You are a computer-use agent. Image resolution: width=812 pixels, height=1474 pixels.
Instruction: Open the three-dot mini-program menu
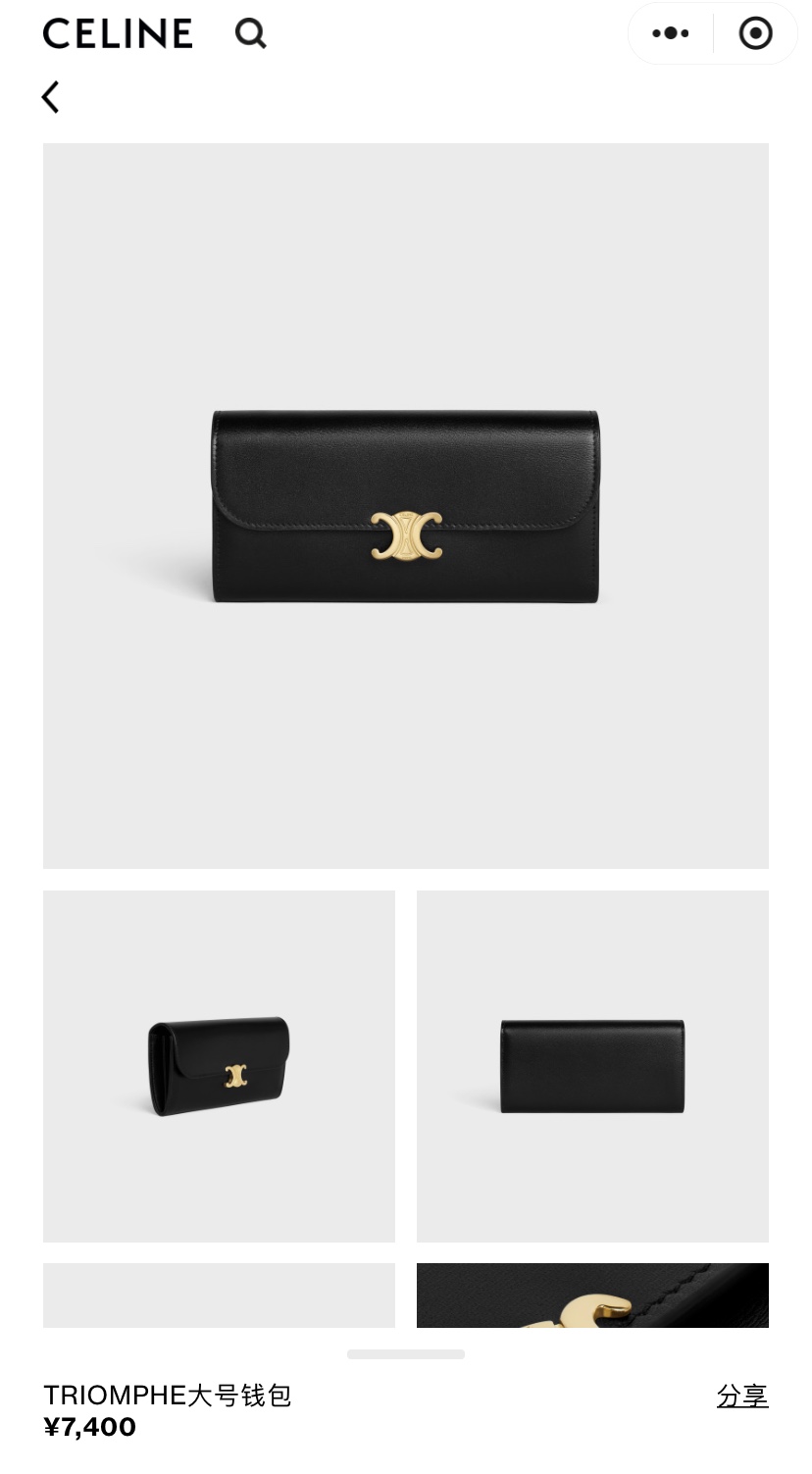[x=670, y=32]
